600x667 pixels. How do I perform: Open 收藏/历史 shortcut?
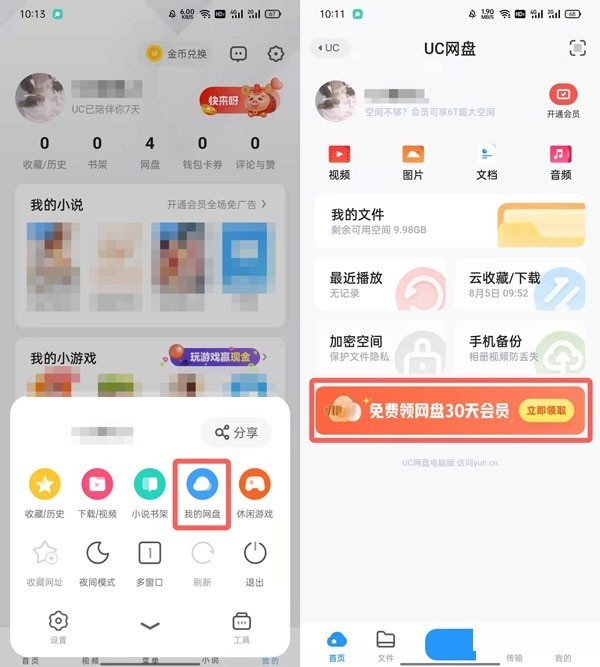(44, 490)
